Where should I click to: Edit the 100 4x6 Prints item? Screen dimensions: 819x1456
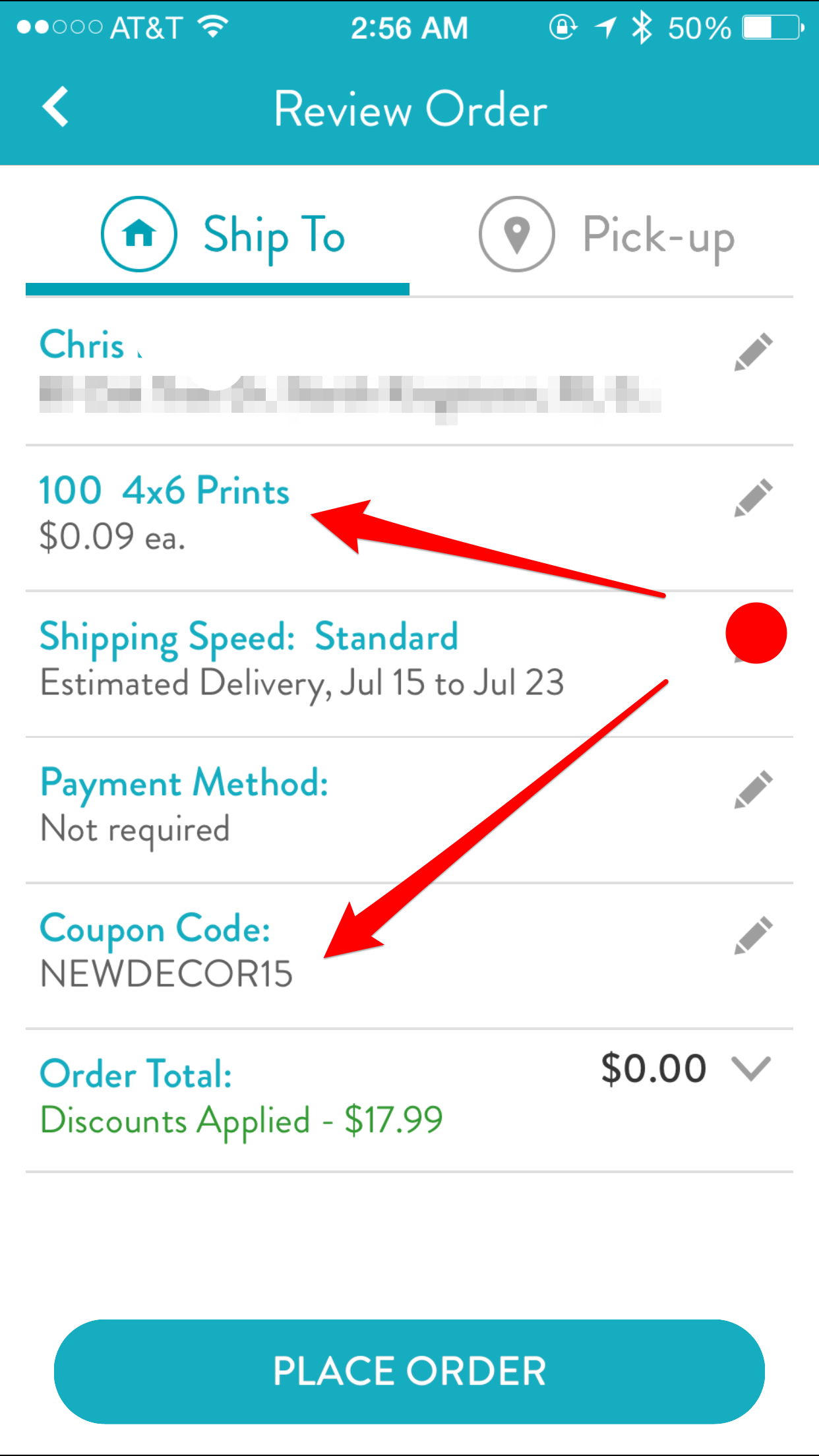pyautogui.click(x=753, y=498)
